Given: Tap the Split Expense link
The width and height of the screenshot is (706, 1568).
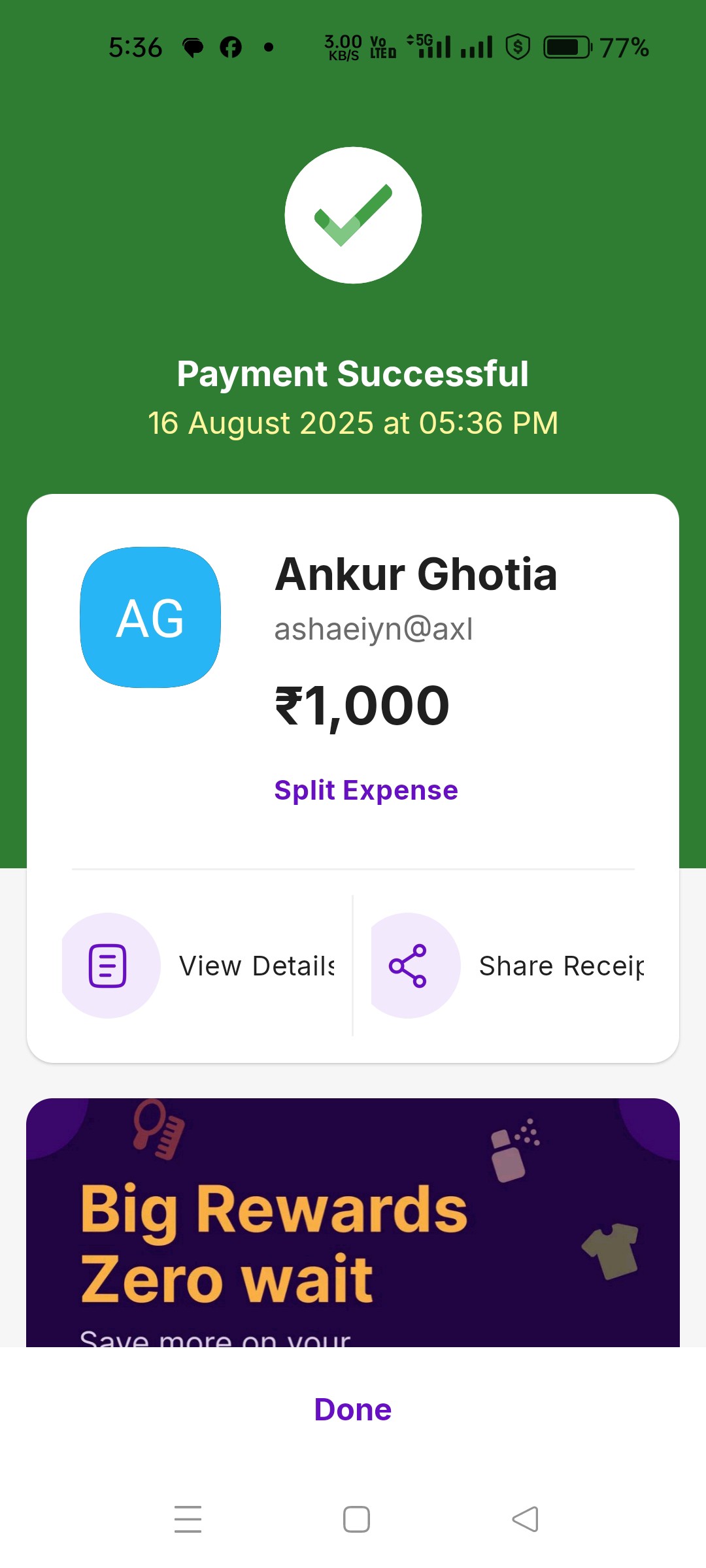Looking at the screenshot, I should tap(366, 791).
